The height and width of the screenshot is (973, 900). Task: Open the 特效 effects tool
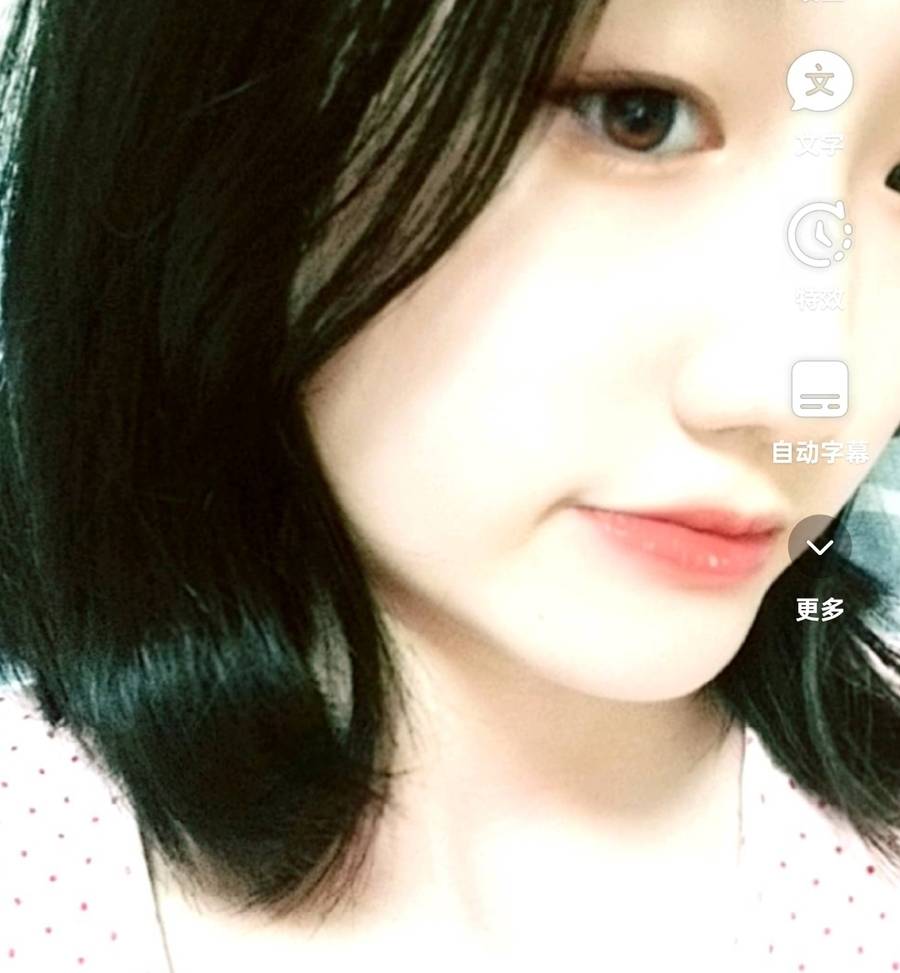[819, 236]
